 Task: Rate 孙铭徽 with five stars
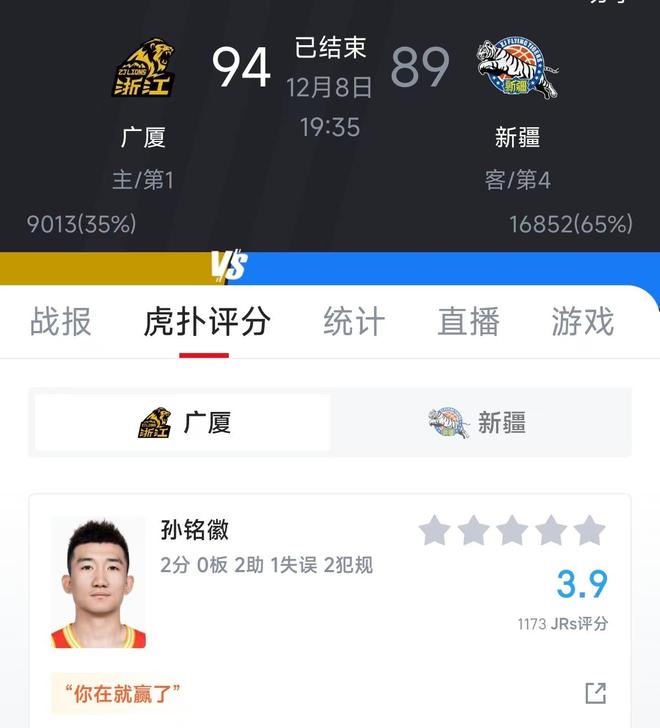coord(590,530)
